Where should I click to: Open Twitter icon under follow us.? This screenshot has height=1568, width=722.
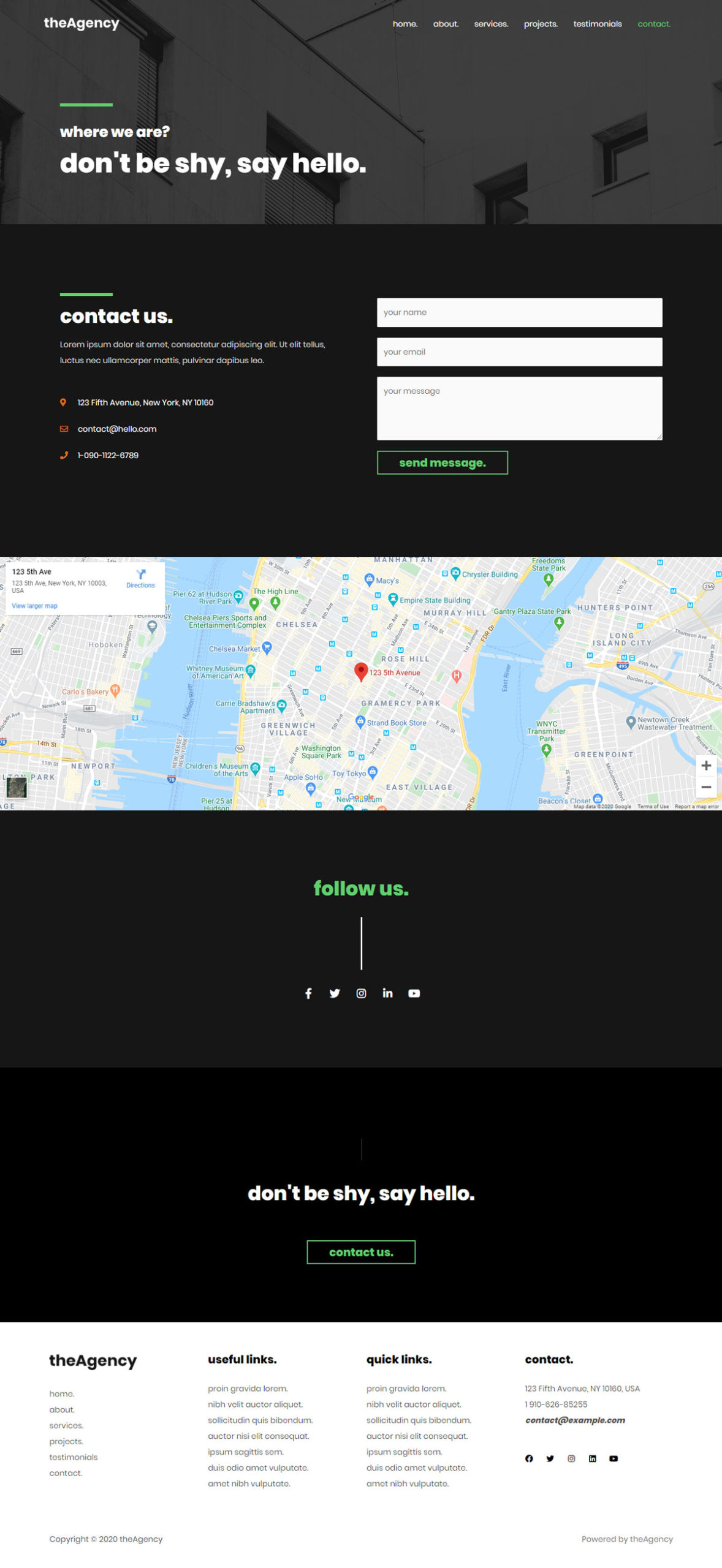pos(335,993)
